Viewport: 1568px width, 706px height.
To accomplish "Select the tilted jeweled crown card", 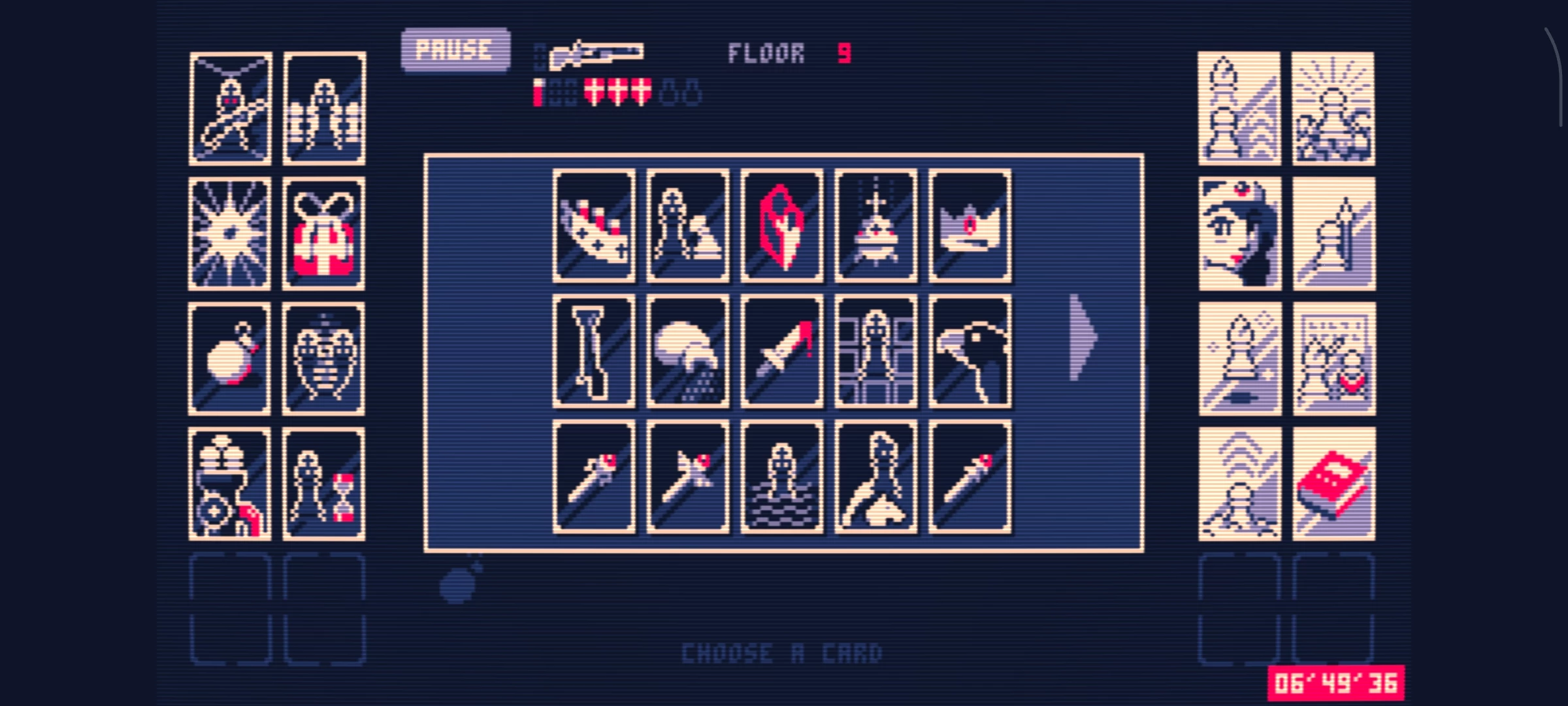I will click(593, 226).
